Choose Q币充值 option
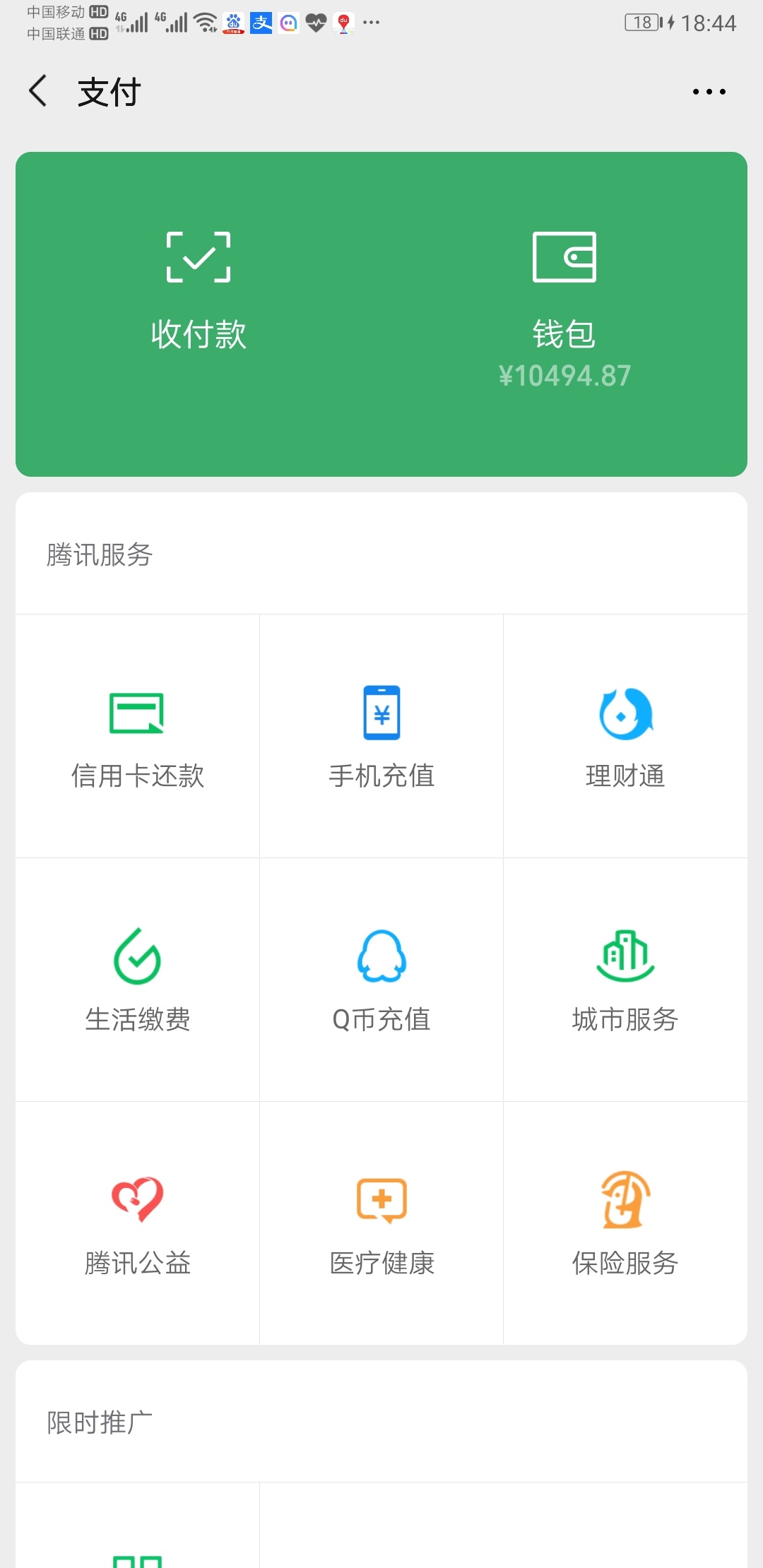The height and width of the screenshot is (1568, 763). click(381, 980)
